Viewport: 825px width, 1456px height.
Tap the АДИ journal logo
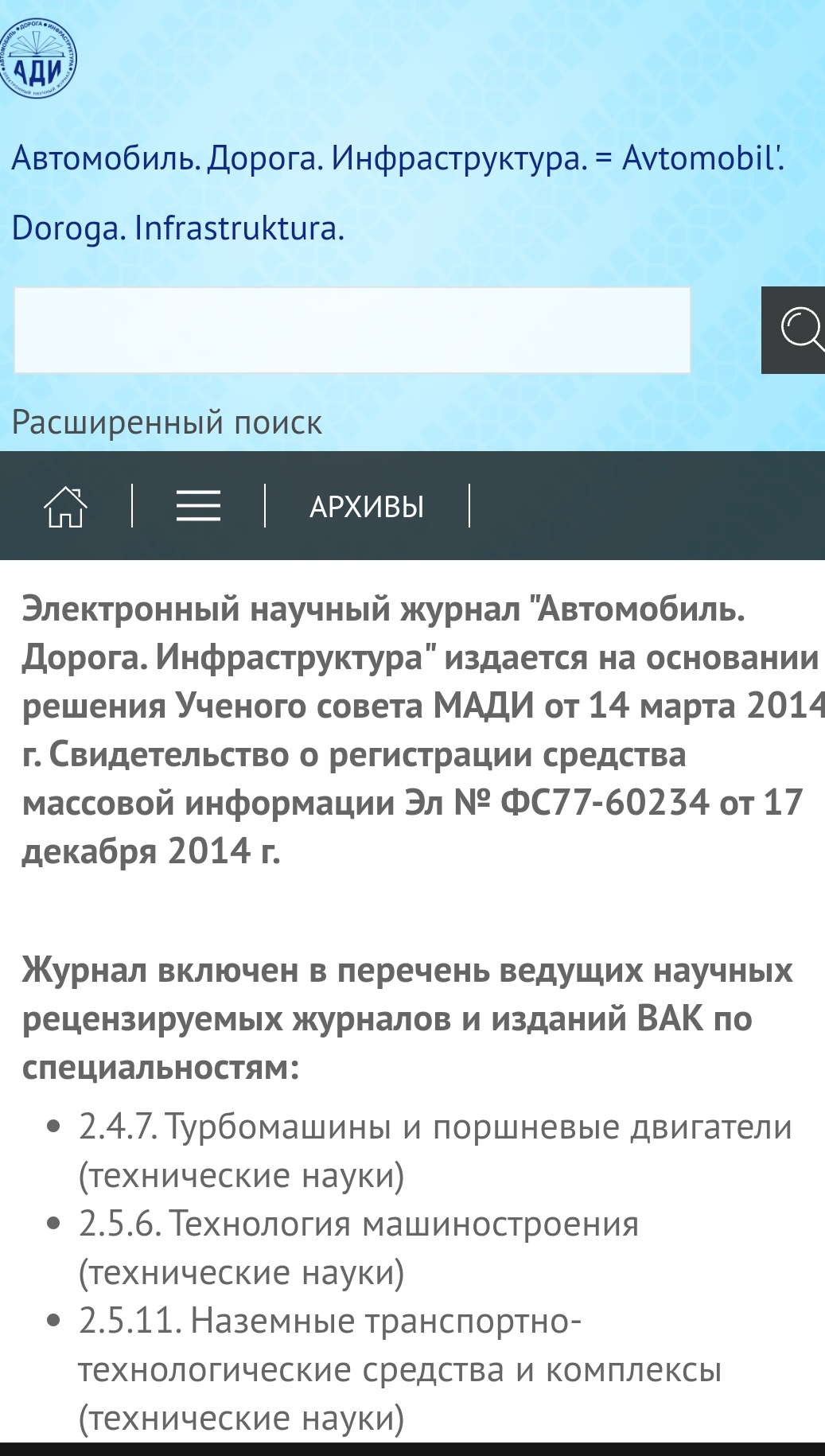pyautogui.click(x=37, y=60)
